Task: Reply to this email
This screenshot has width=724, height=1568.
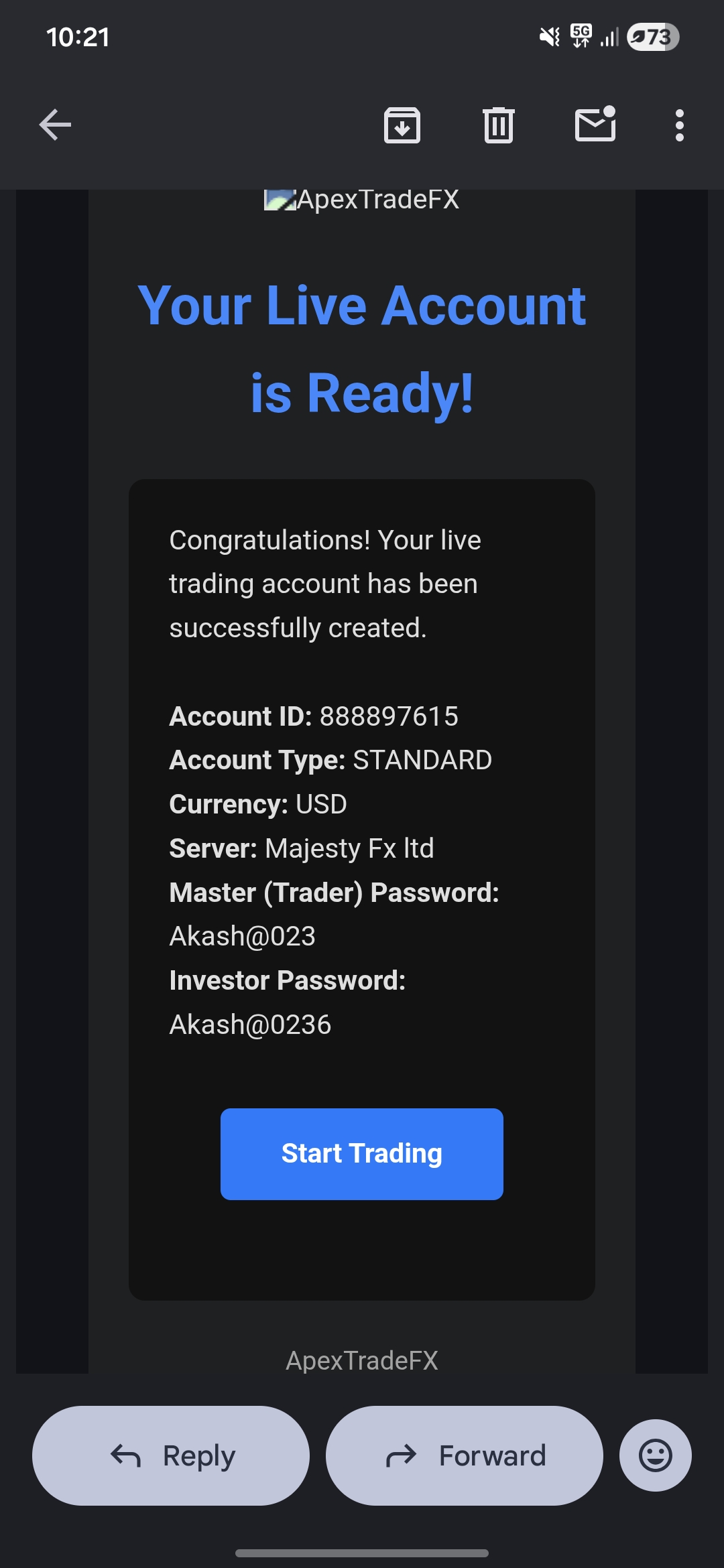Action: [171, 1455]
